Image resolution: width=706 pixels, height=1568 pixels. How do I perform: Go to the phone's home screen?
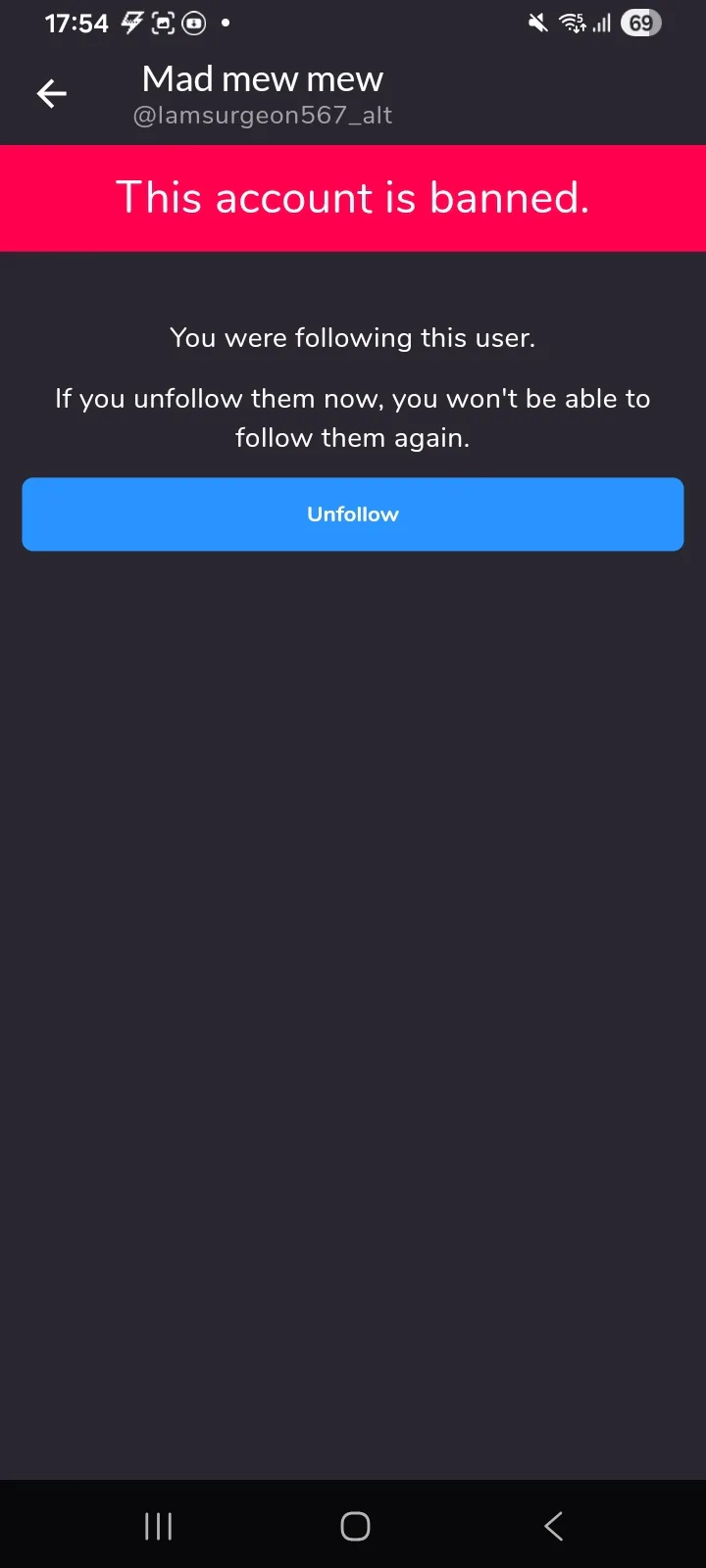click(355, 1526)
